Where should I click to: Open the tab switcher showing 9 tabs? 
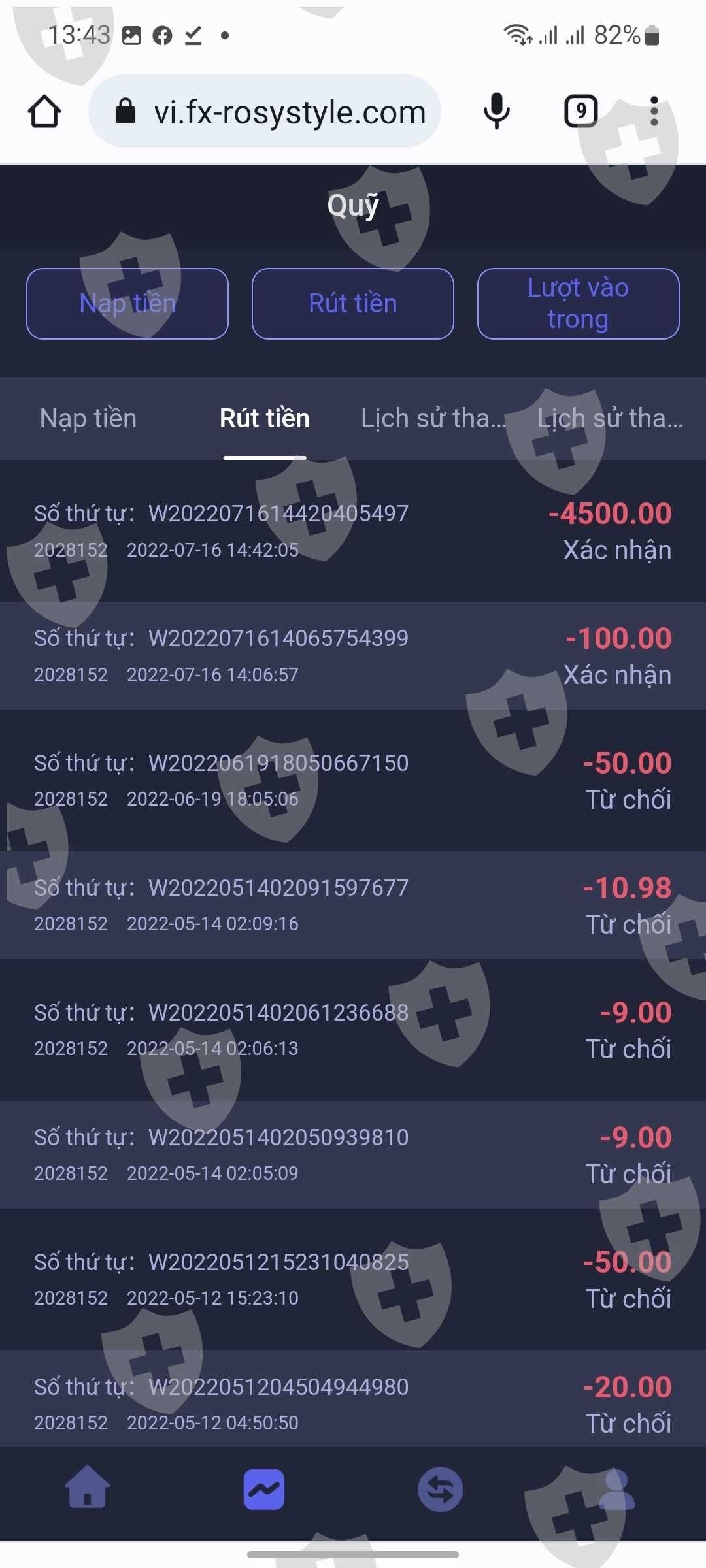point(580,112)
